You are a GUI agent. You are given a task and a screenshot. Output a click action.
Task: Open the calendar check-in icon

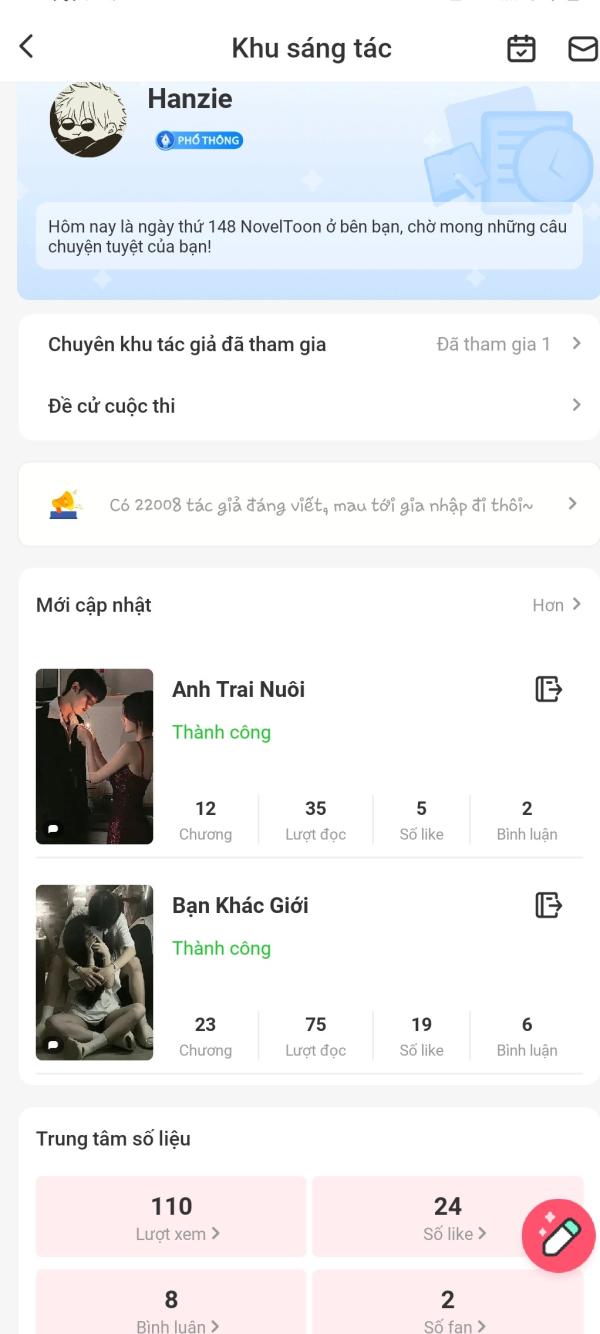[521, 48]
